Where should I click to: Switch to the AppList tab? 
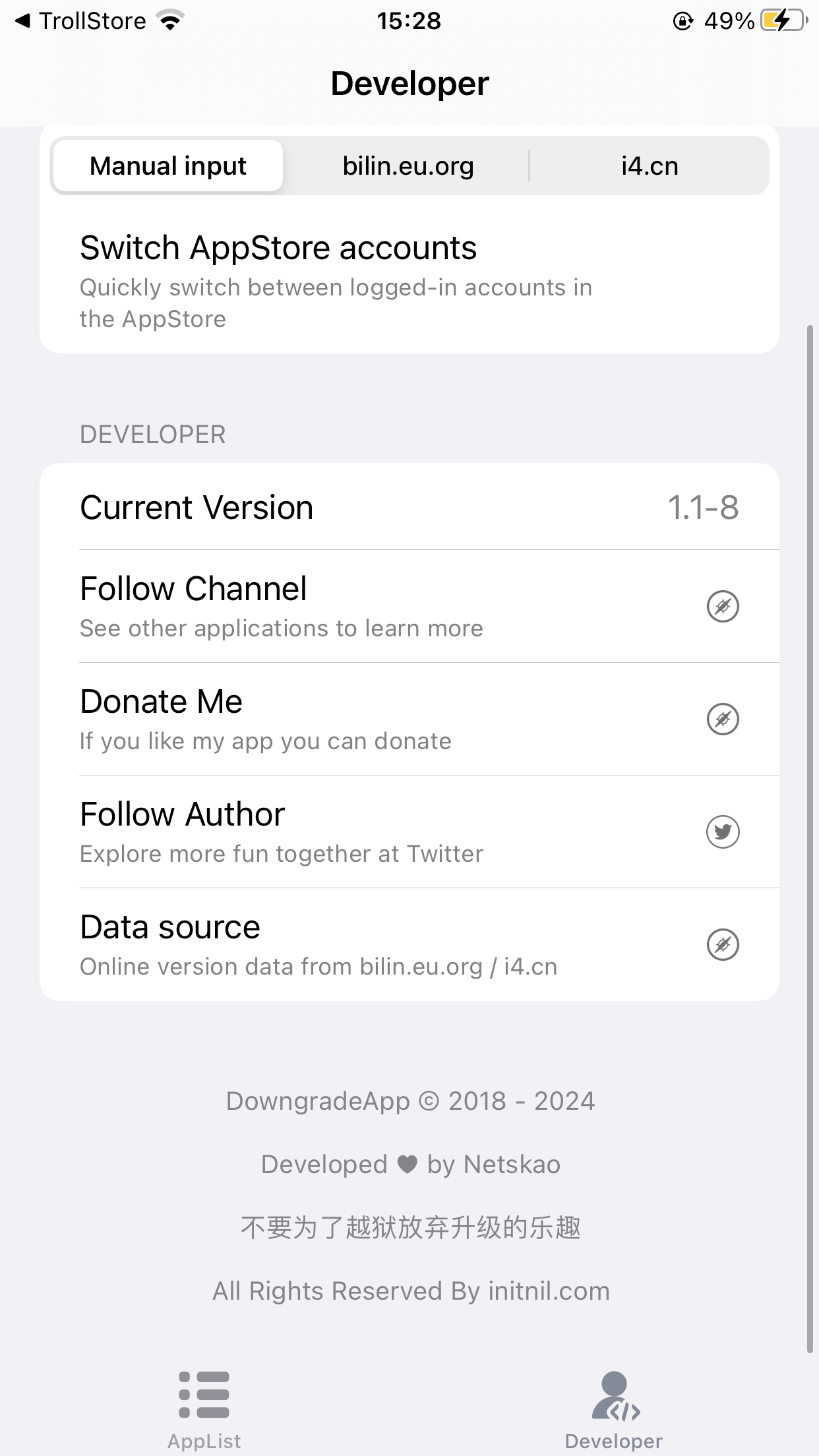204,1408
